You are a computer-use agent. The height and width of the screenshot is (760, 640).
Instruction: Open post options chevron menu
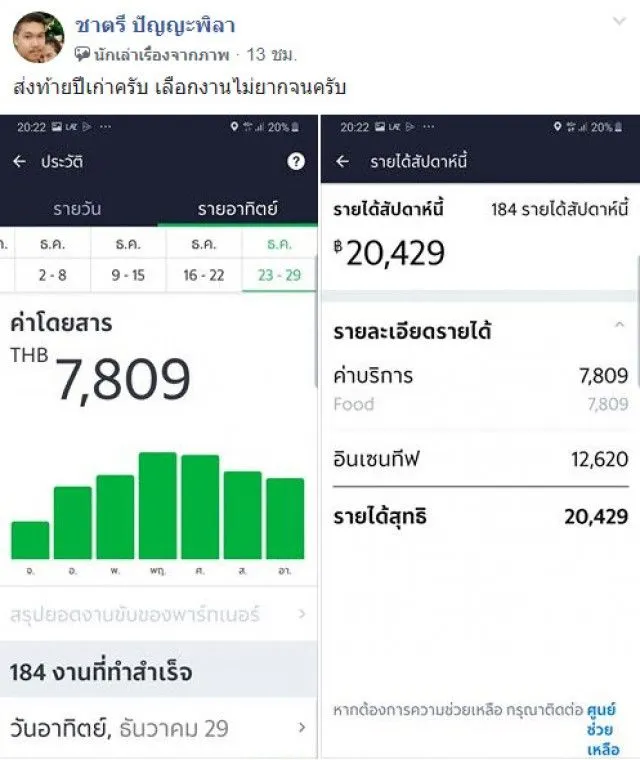(619, 22)
